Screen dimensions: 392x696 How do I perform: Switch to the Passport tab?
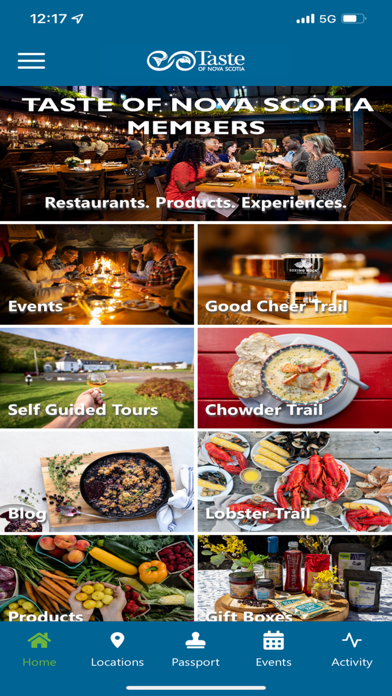click(x=195, y=649)
